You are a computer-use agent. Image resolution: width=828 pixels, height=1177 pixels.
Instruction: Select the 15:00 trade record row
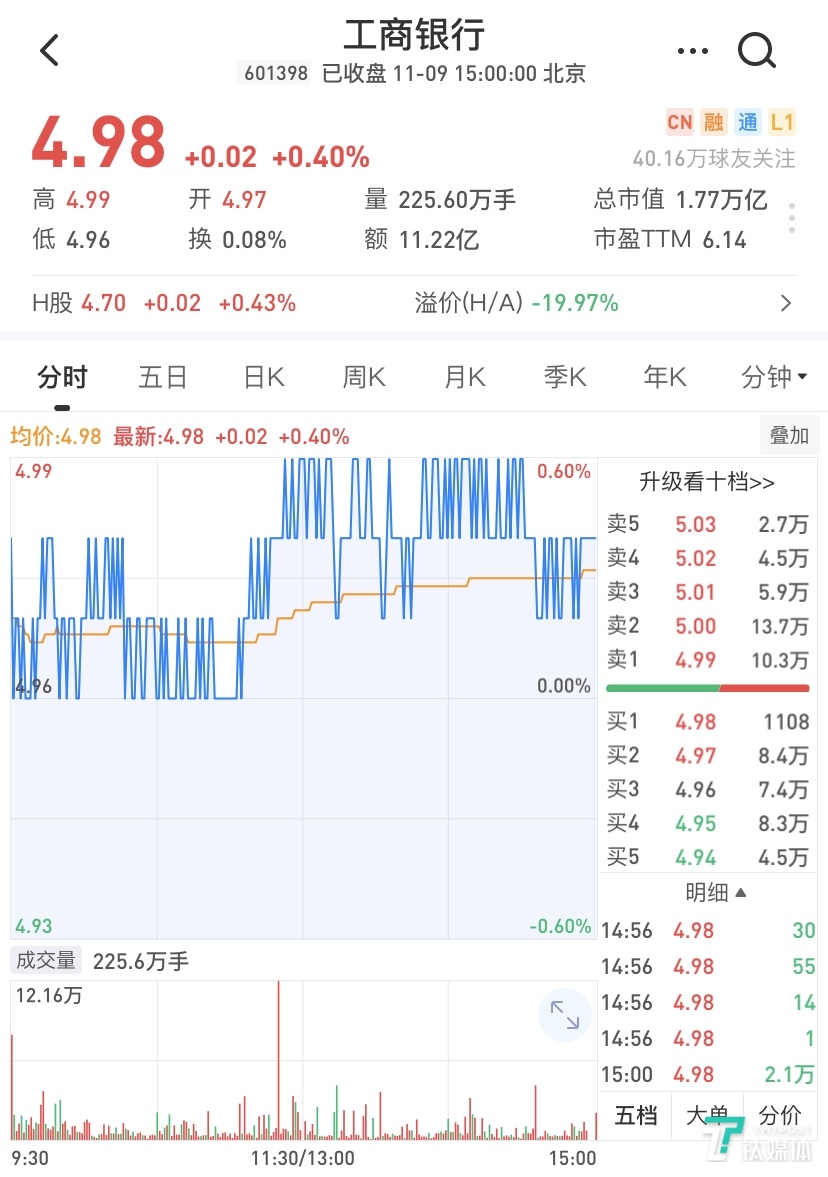point(707,1075)
